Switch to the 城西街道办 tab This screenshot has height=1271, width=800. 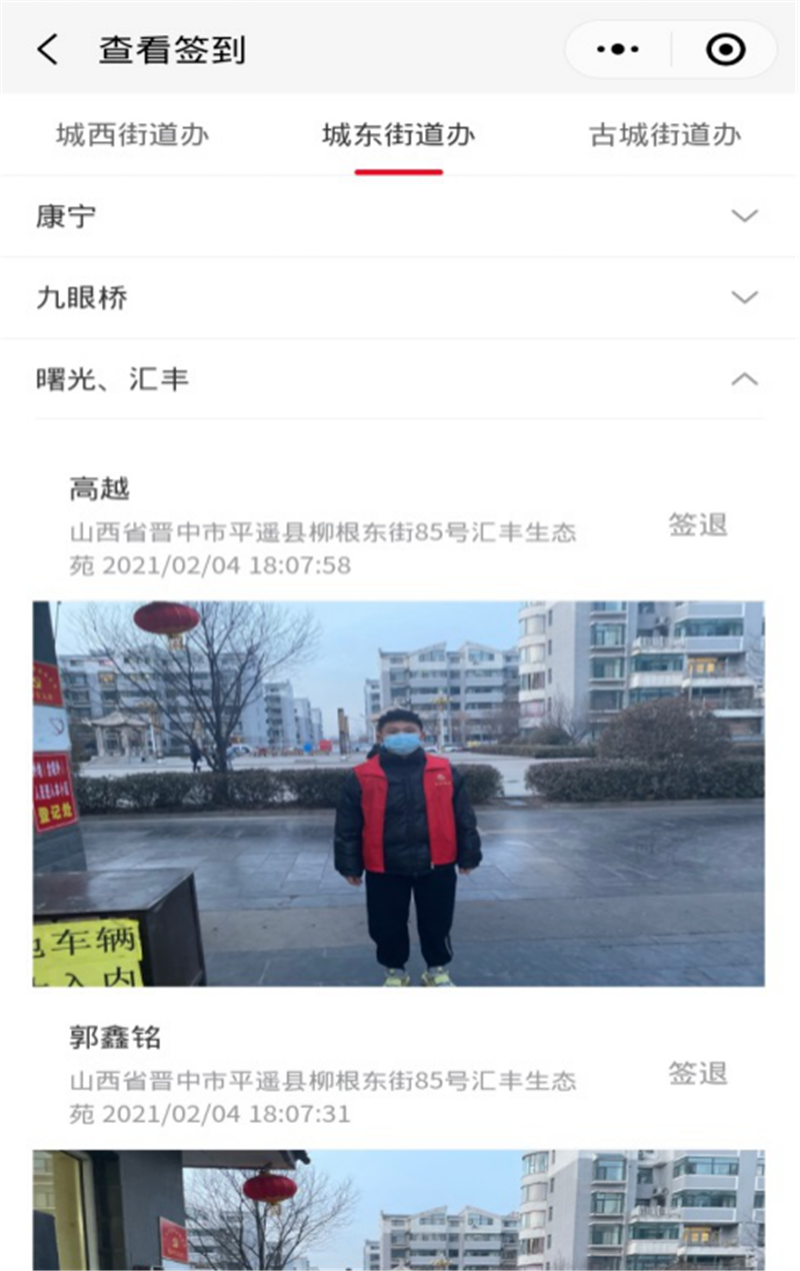[132, 135]
